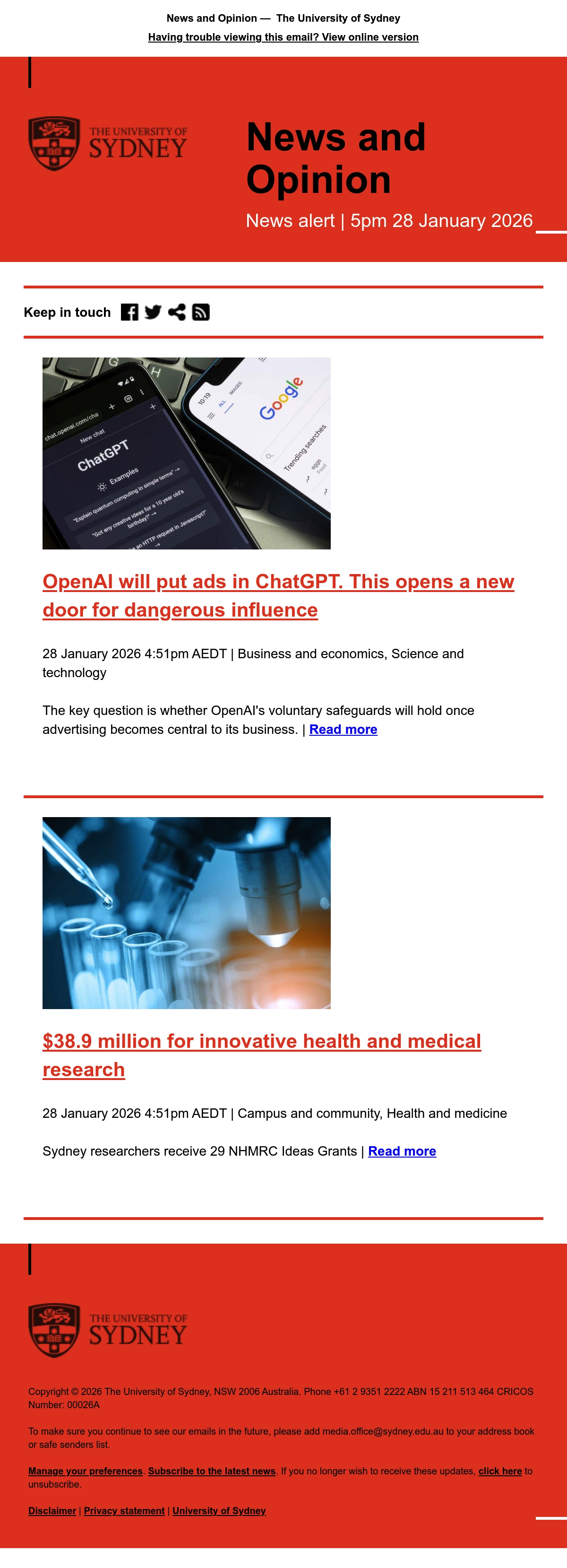Viewport: 567px width, 1568px height.
Task: Tap click here to unsubscribe
Action: (x=500, y=1471)
